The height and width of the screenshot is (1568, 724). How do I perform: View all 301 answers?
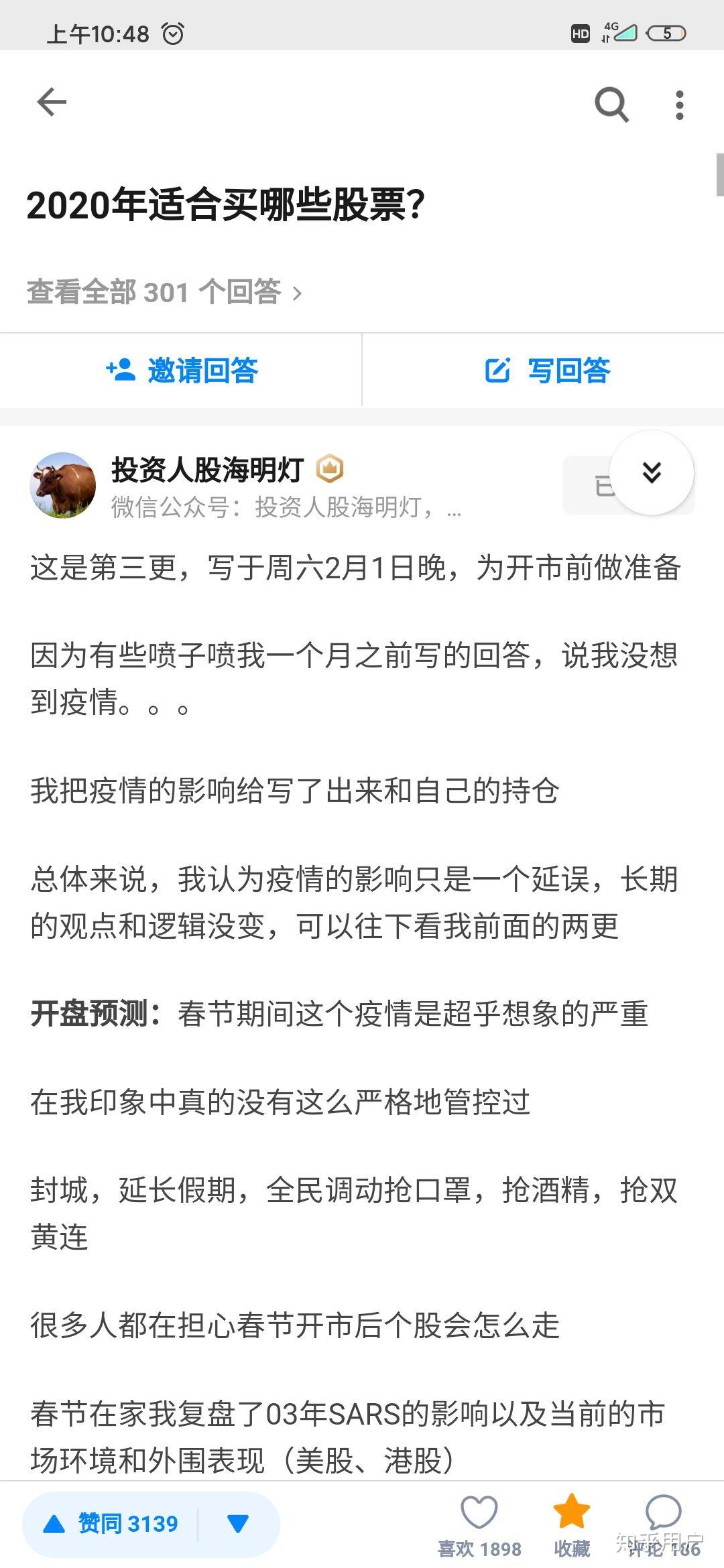(164, 292)
